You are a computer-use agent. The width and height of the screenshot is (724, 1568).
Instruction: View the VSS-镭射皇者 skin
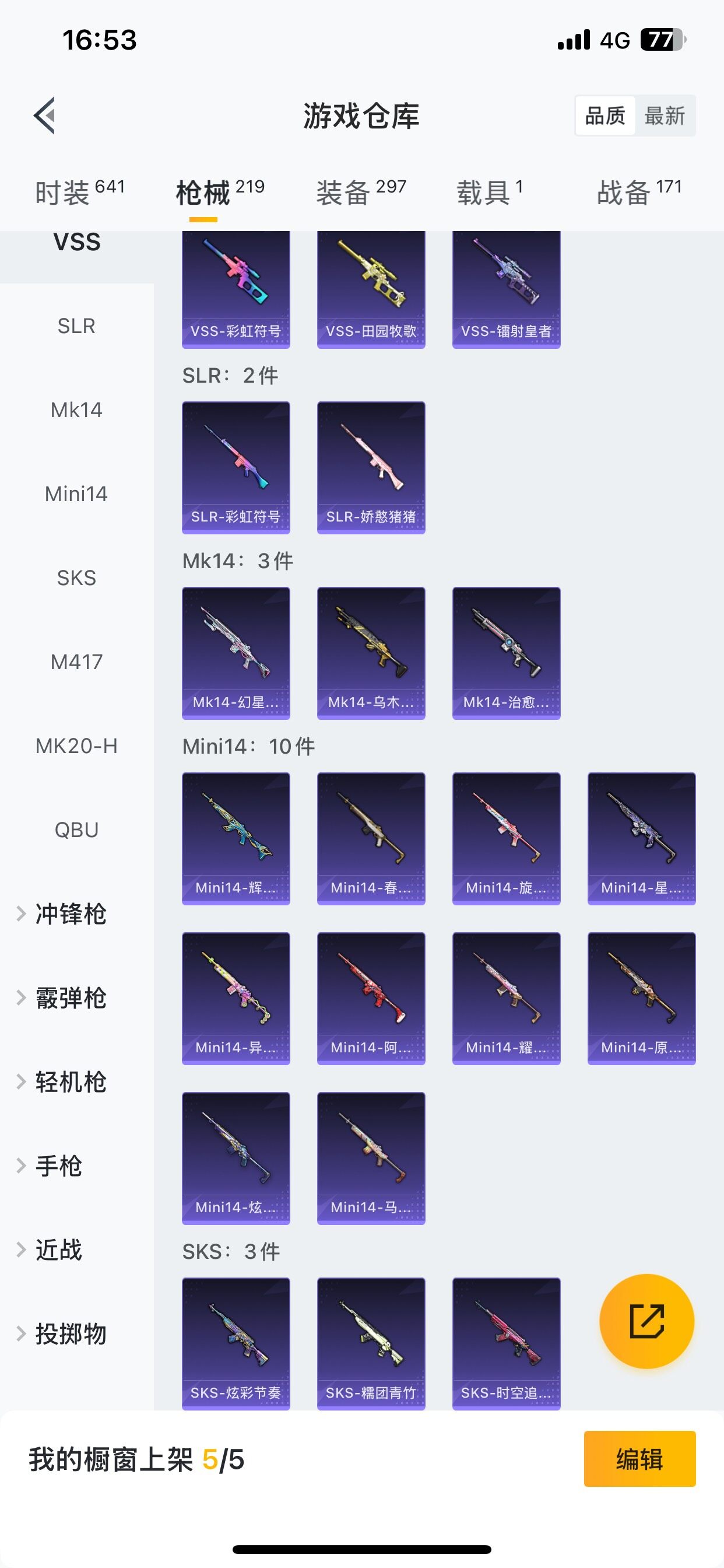505,290
